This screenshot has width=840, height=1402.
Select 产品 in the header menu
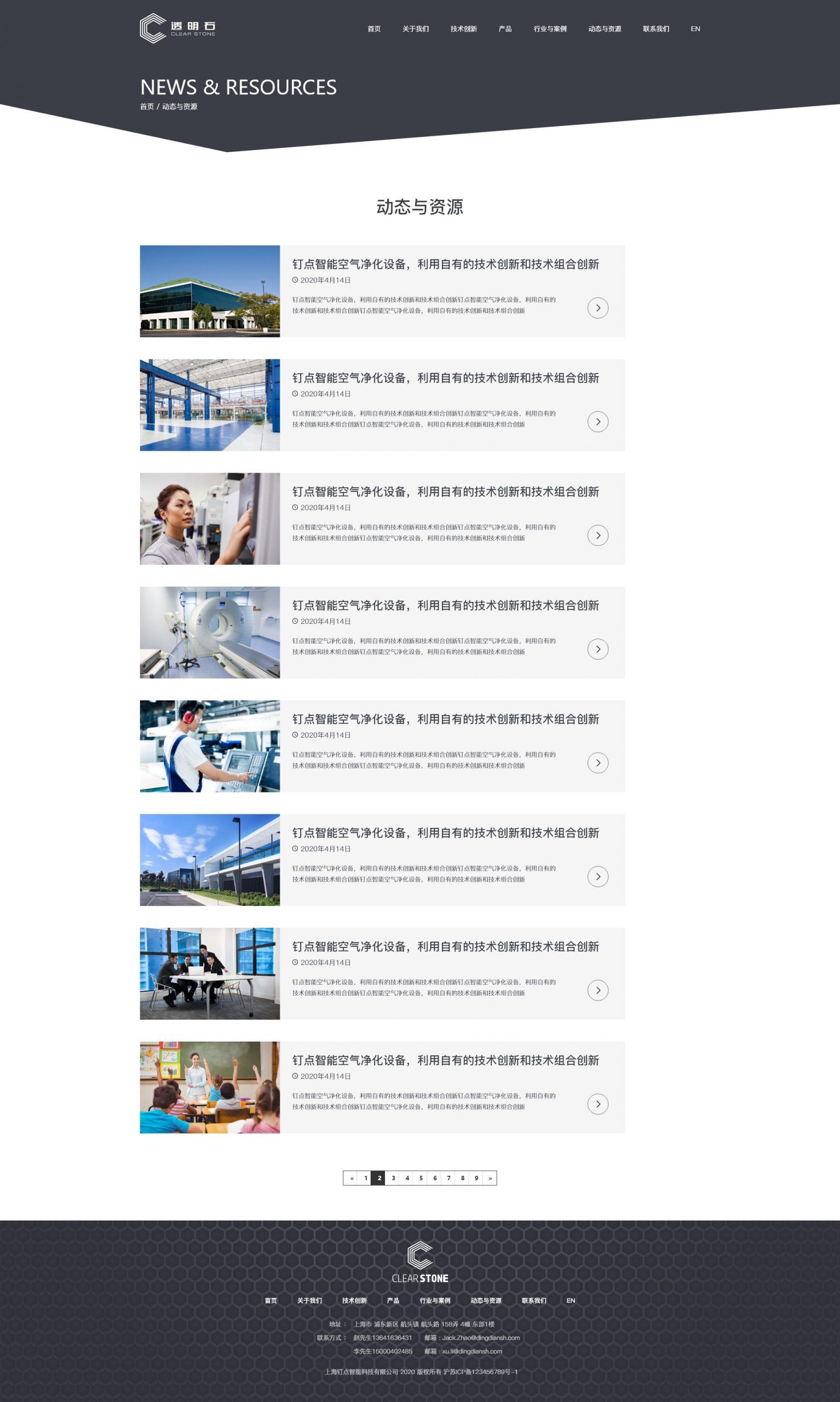point(505,29)
